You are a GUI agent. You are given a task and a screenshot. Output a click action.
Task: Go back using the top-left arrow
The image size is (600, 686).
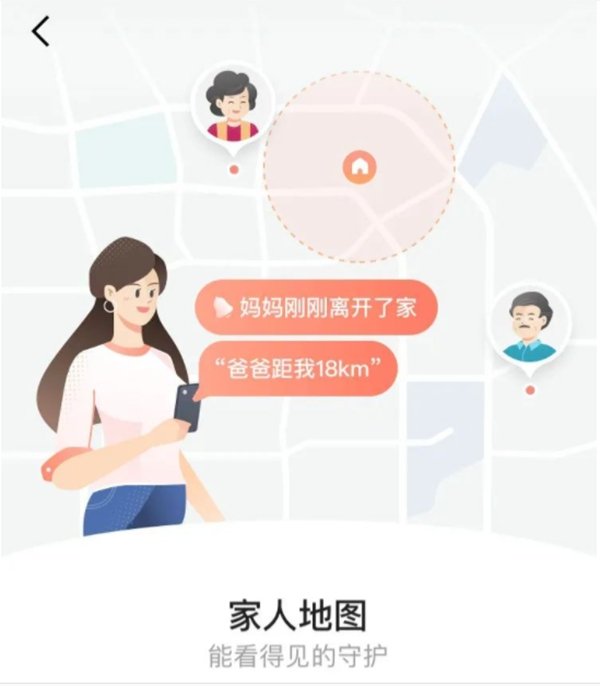(x=40, y=32)
